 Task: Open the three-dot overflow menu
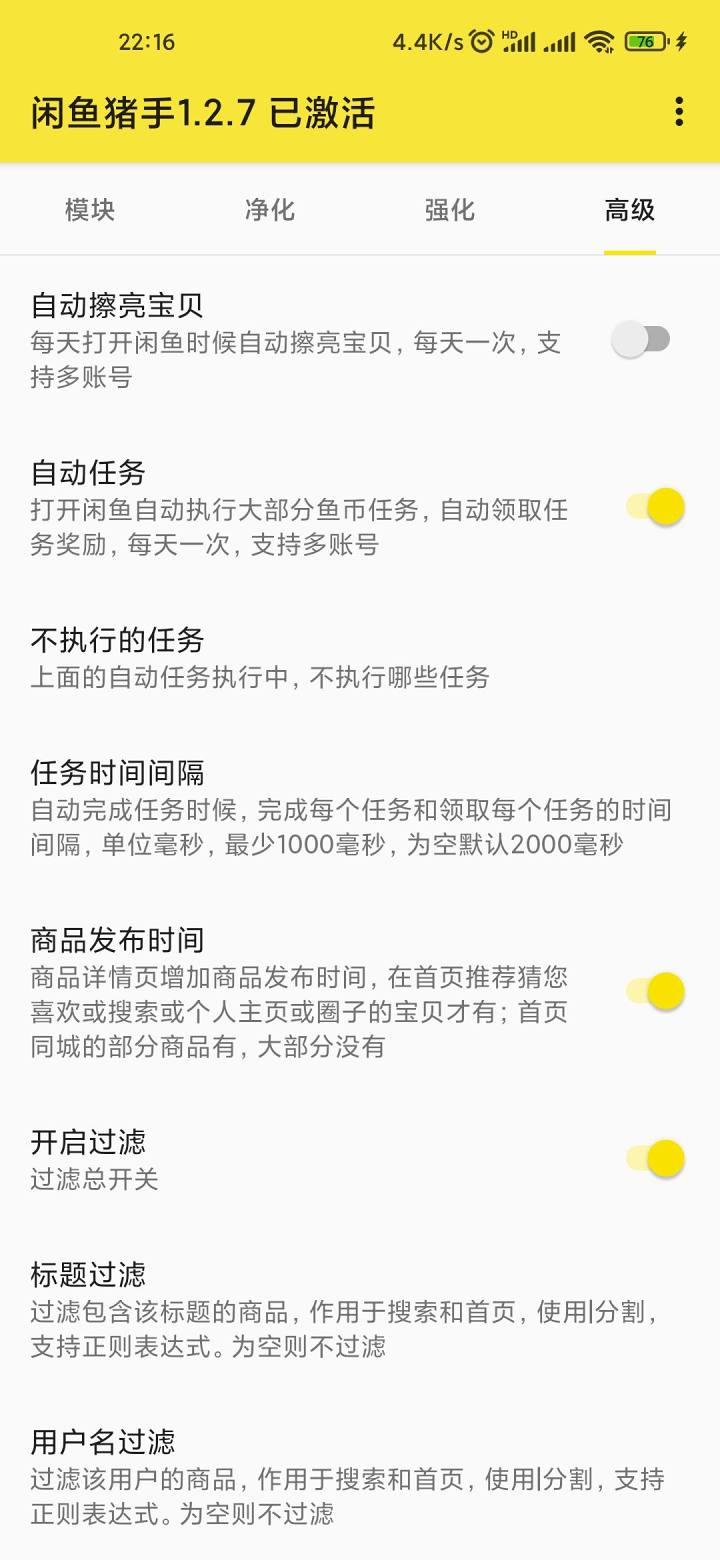679,111
